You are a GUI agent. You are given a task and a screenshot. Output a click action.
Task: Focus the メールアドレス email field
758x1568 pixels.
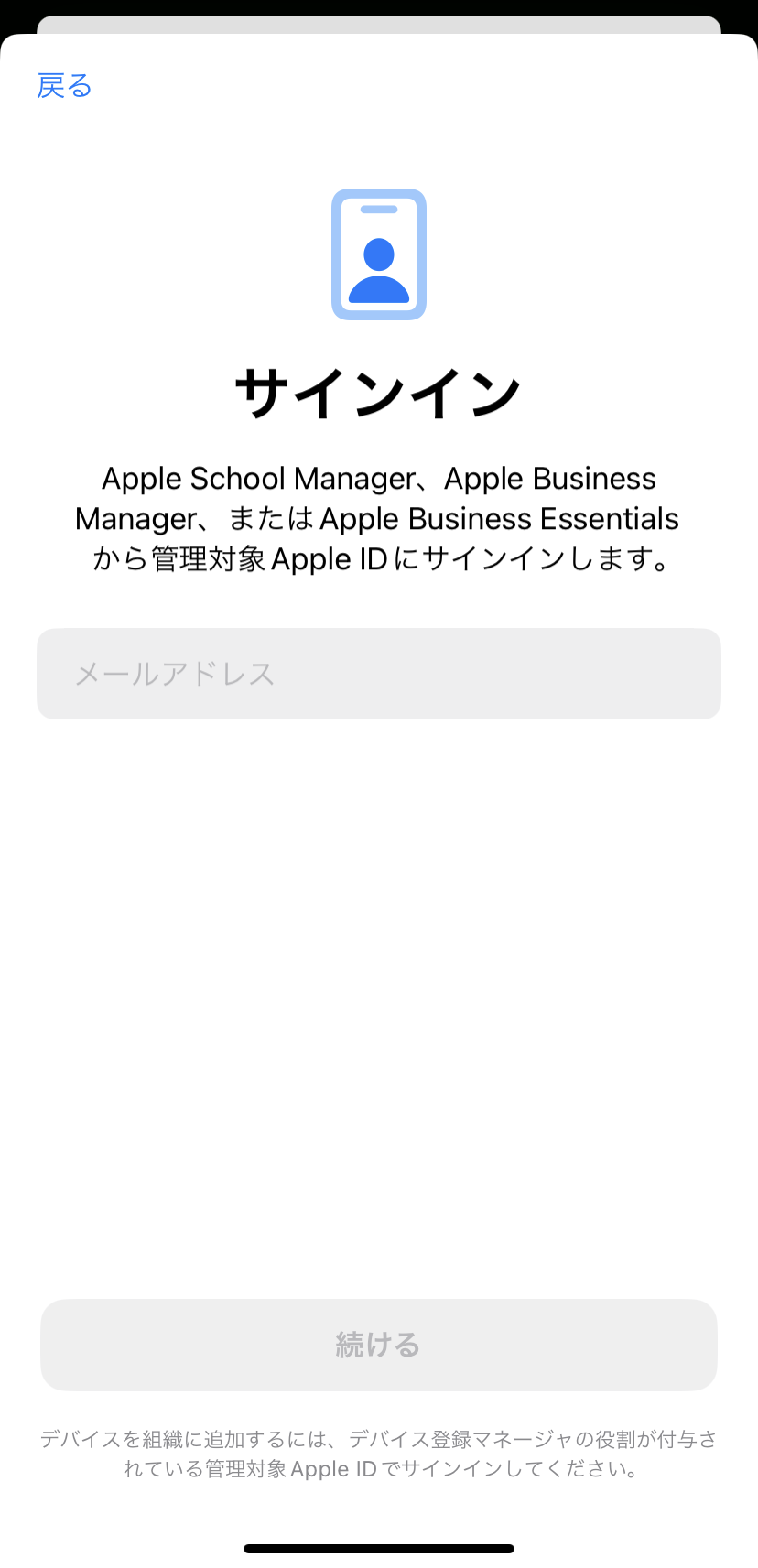(x=378, y=674)
